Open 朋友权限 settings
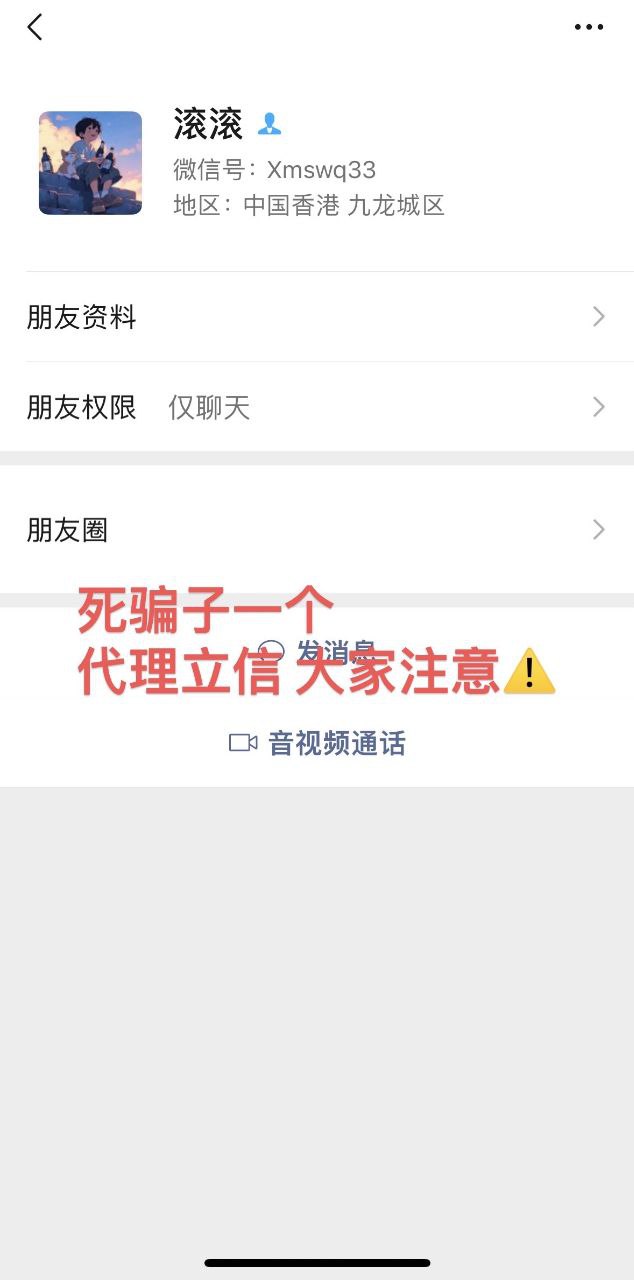This screenshot has height=1280, width=634. tap(316, 407)
